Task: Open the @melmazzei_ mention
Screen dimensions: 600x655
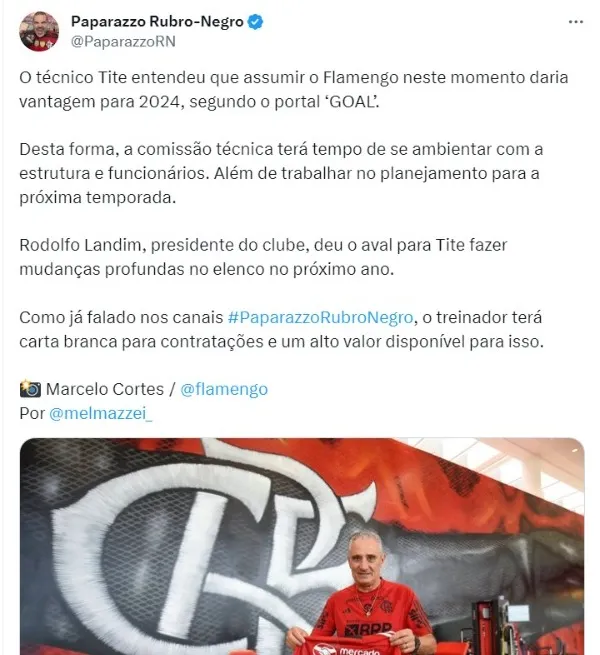Action: (x=101, y=412)
